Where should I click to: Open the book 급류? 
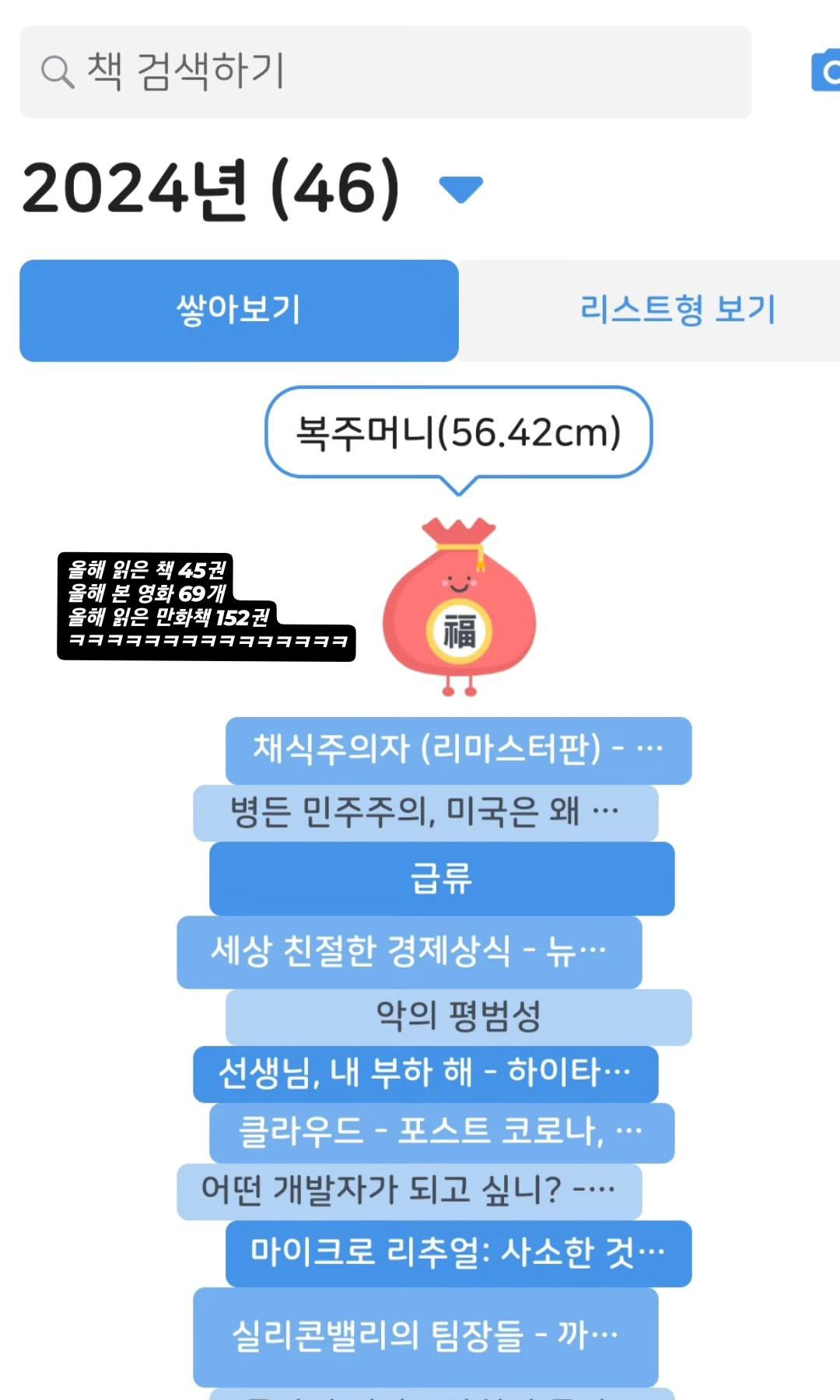tap(442, 879)
